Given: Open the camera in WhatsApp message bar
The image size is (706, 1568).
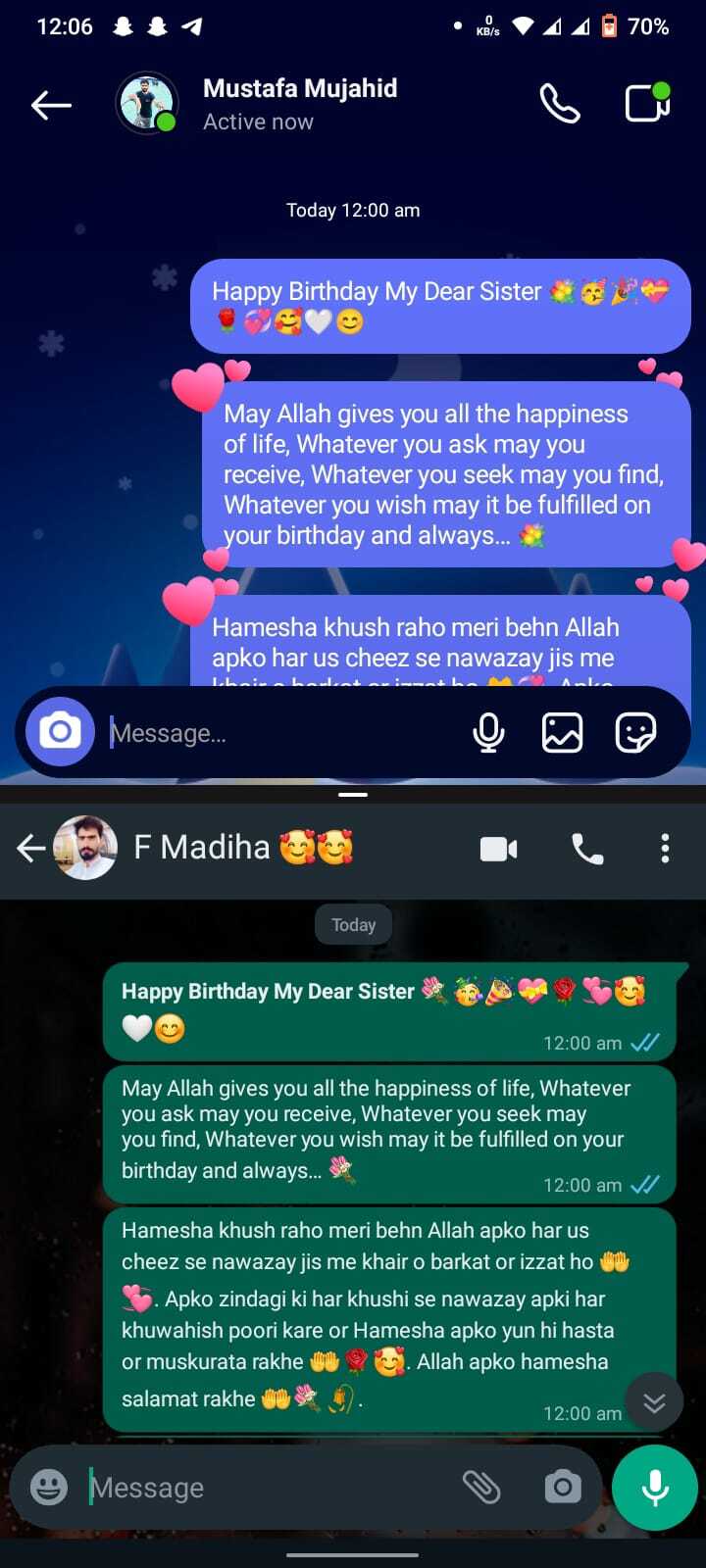Looking at the screenshot, I should tap(562, 1488).
